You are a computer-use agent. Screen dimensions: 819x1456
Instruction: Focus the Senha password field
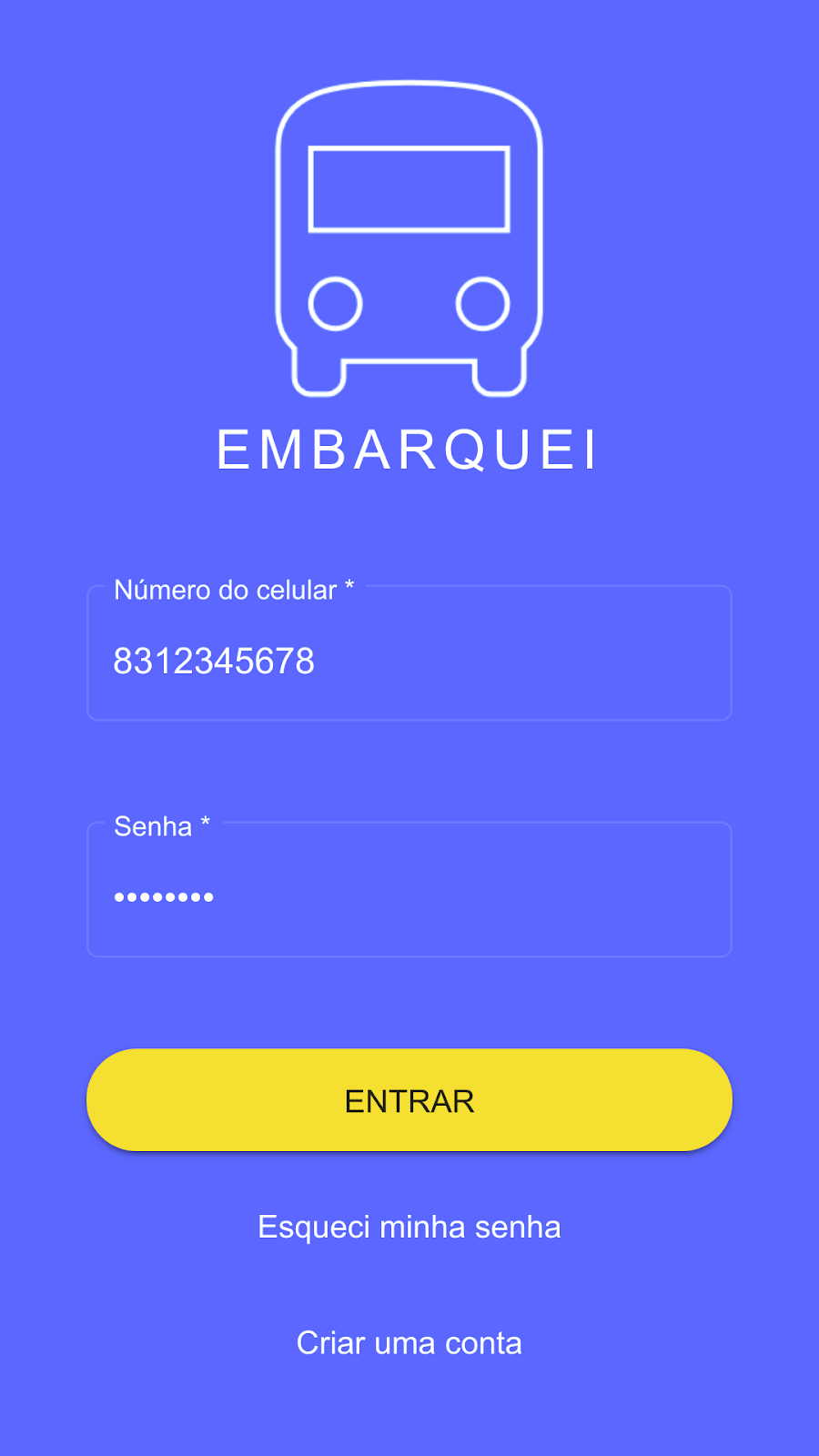pyautogui.click(x=409, y=889)
